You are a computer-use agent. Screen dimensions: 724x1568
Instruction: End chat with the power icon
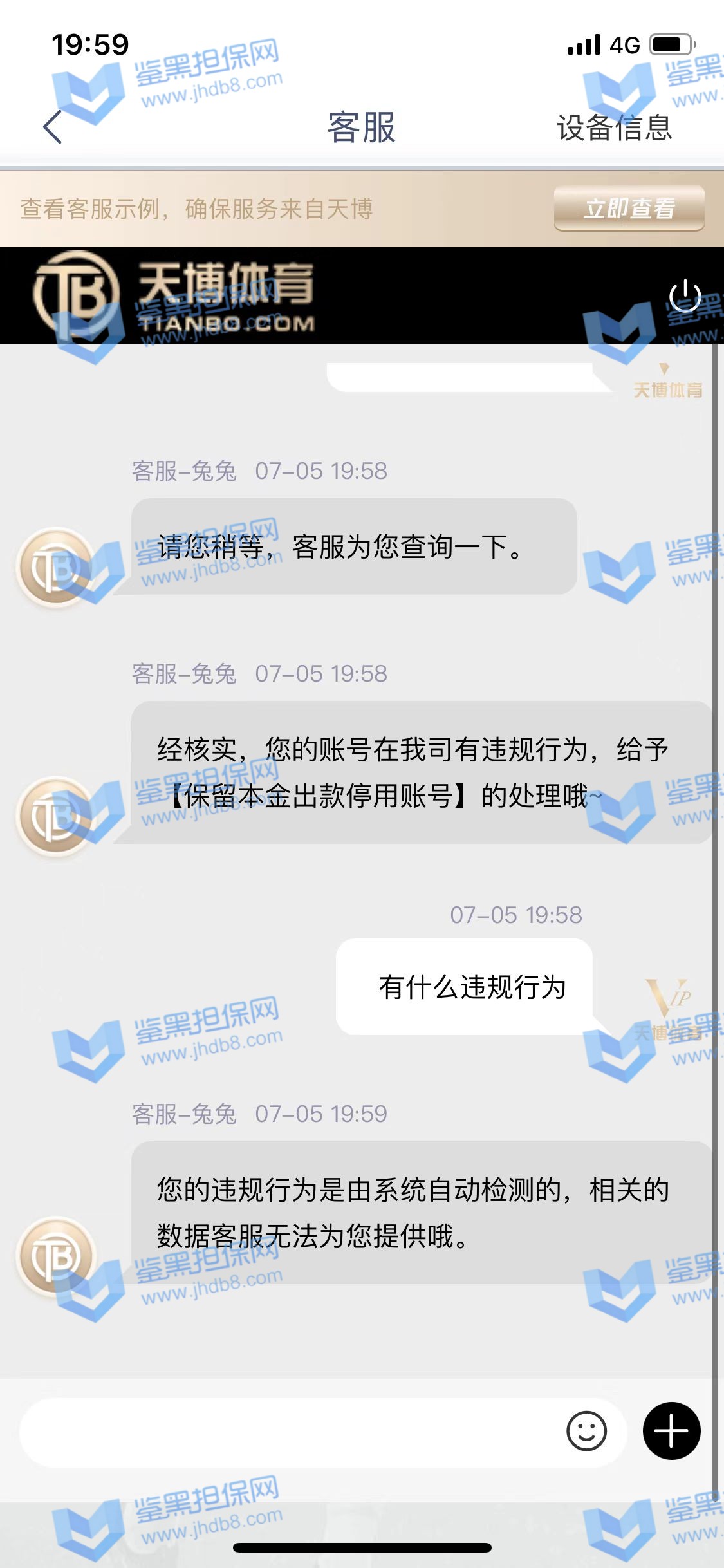pyautogui.click(x=685, y=296)
